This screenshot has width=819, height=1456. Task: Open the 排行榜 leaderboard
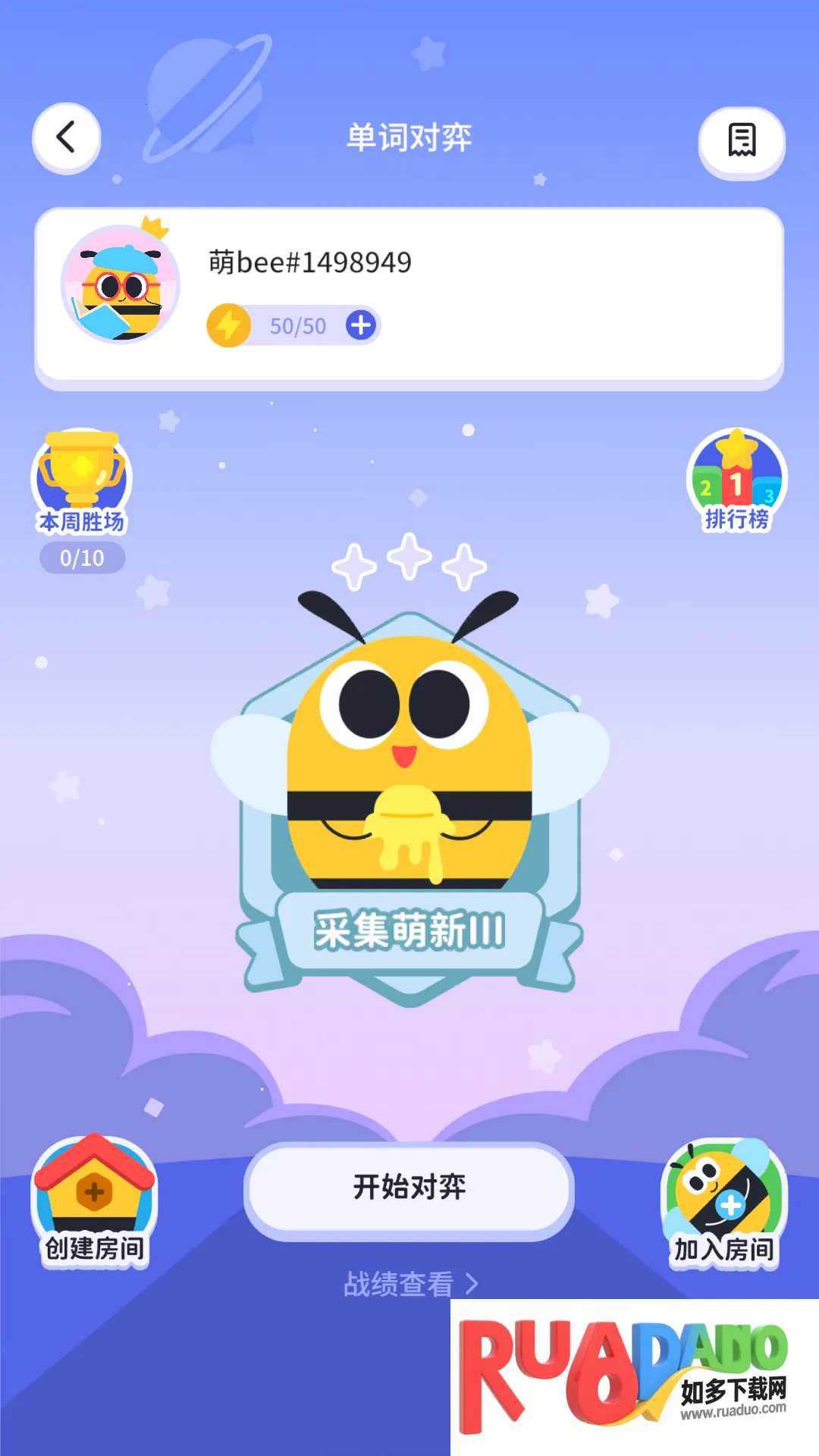[x=736, y=480]
